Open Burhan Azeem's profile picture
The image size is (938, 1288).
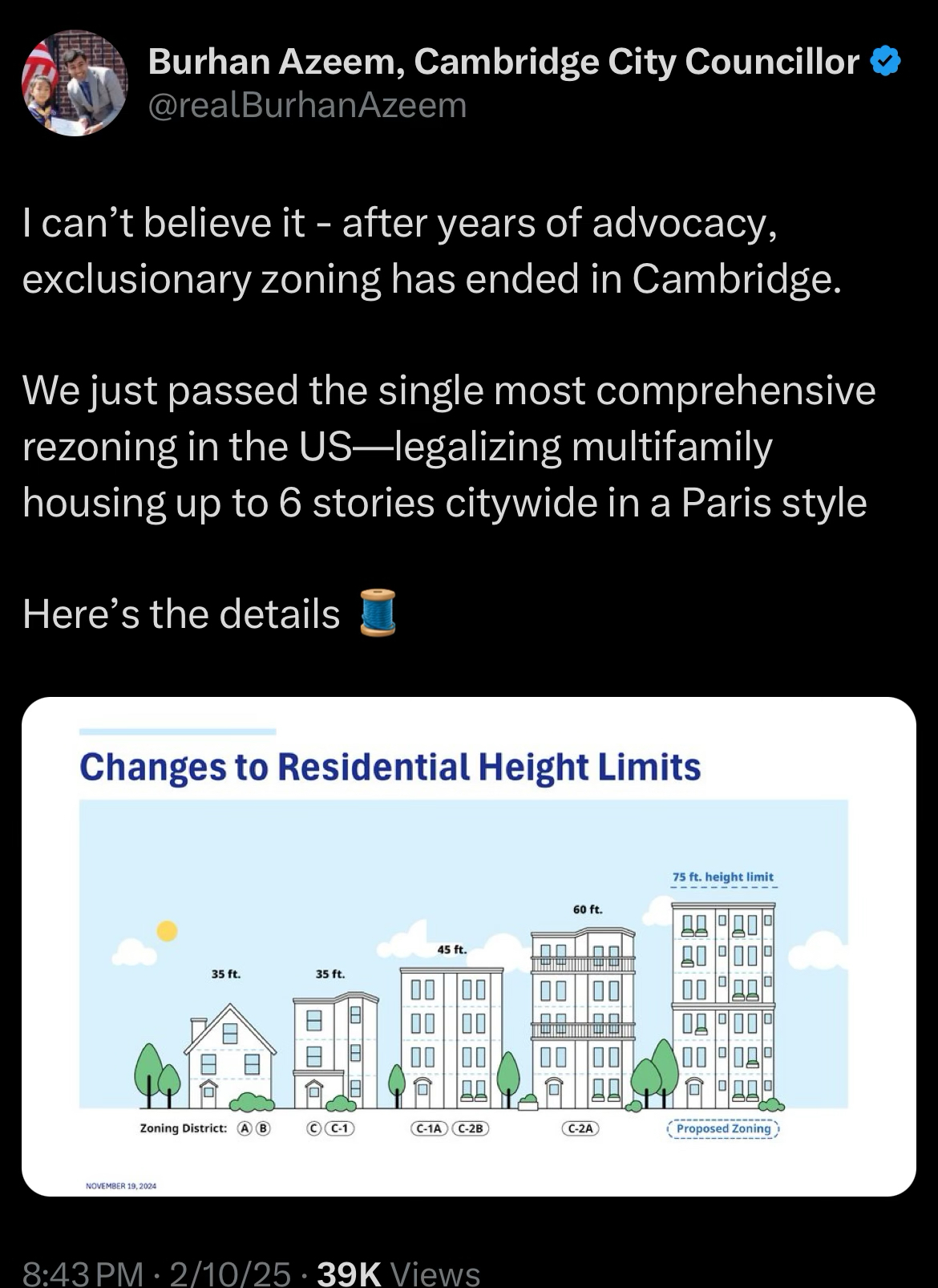pos(75,83)
